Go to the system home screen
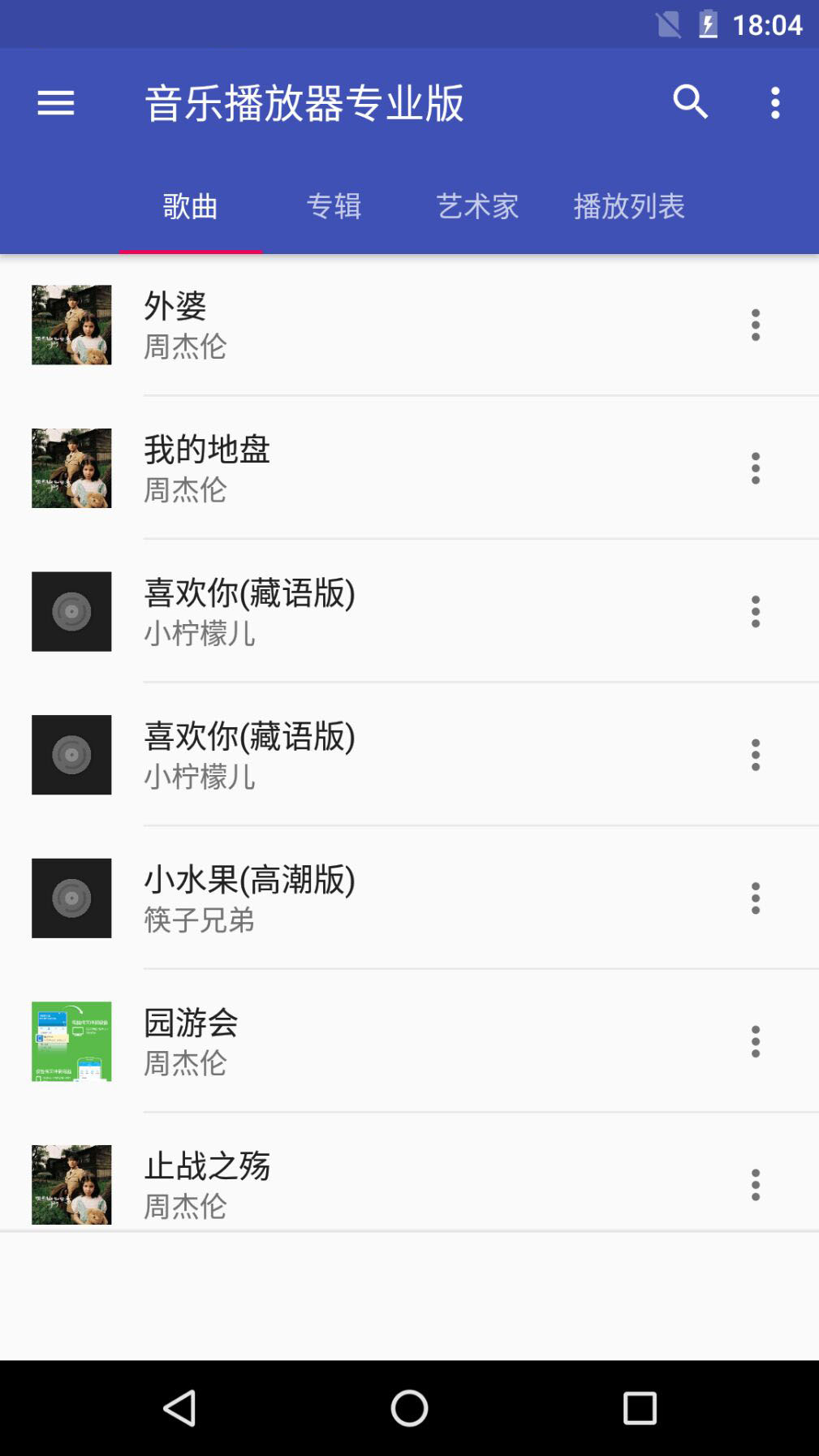 pos(409,1408)
